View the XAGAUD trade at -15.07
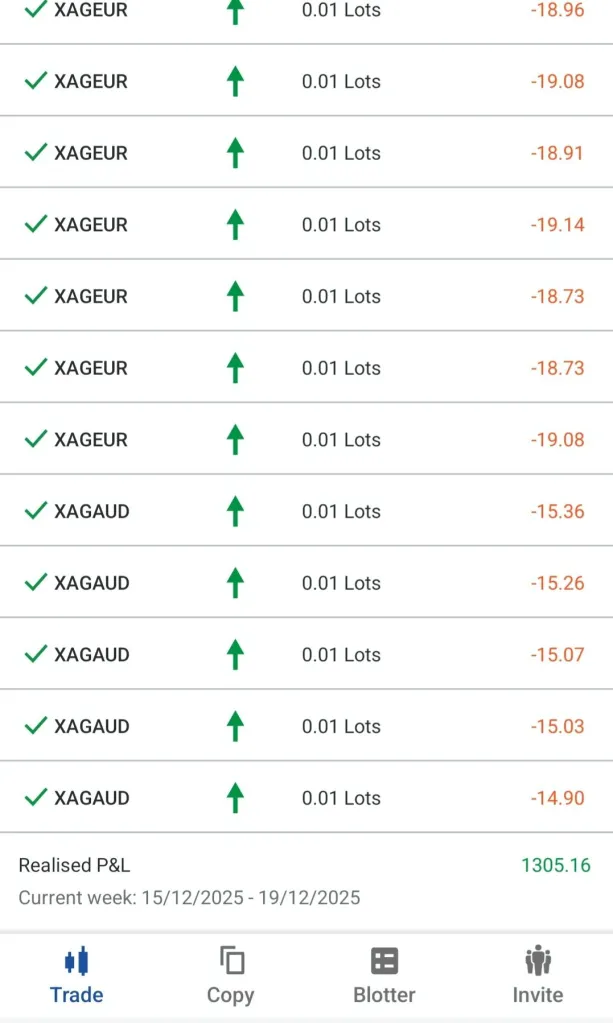Screen dimensions: 613x1023 [x=306, y=655]
